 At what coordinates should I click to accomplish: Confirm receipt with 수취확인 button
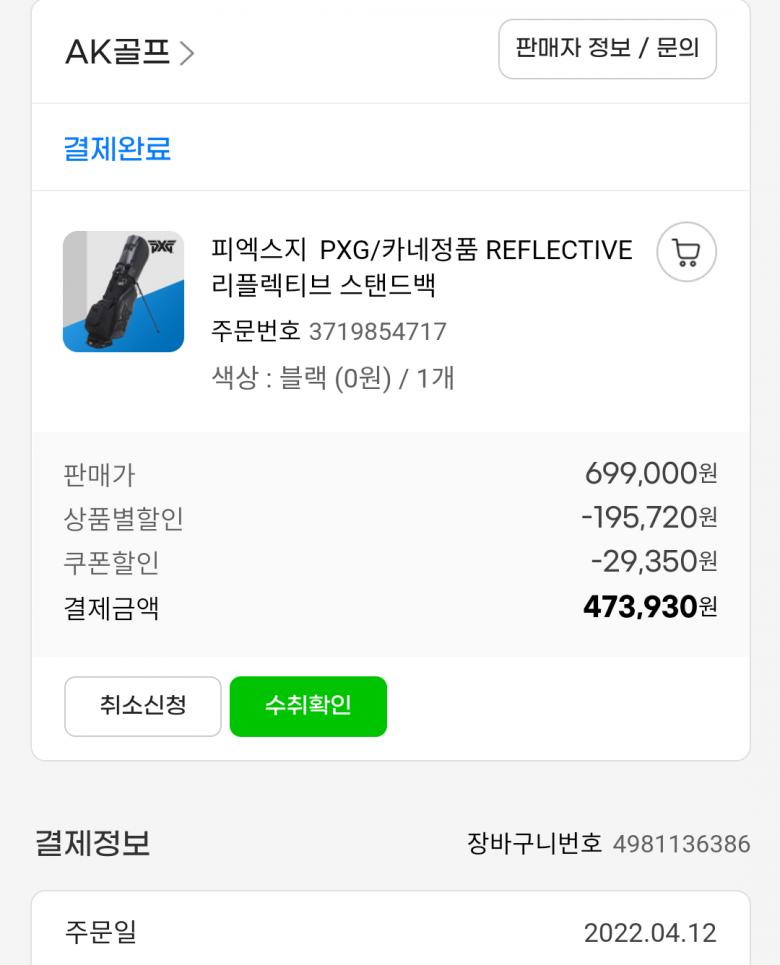[x=308, y=706]
